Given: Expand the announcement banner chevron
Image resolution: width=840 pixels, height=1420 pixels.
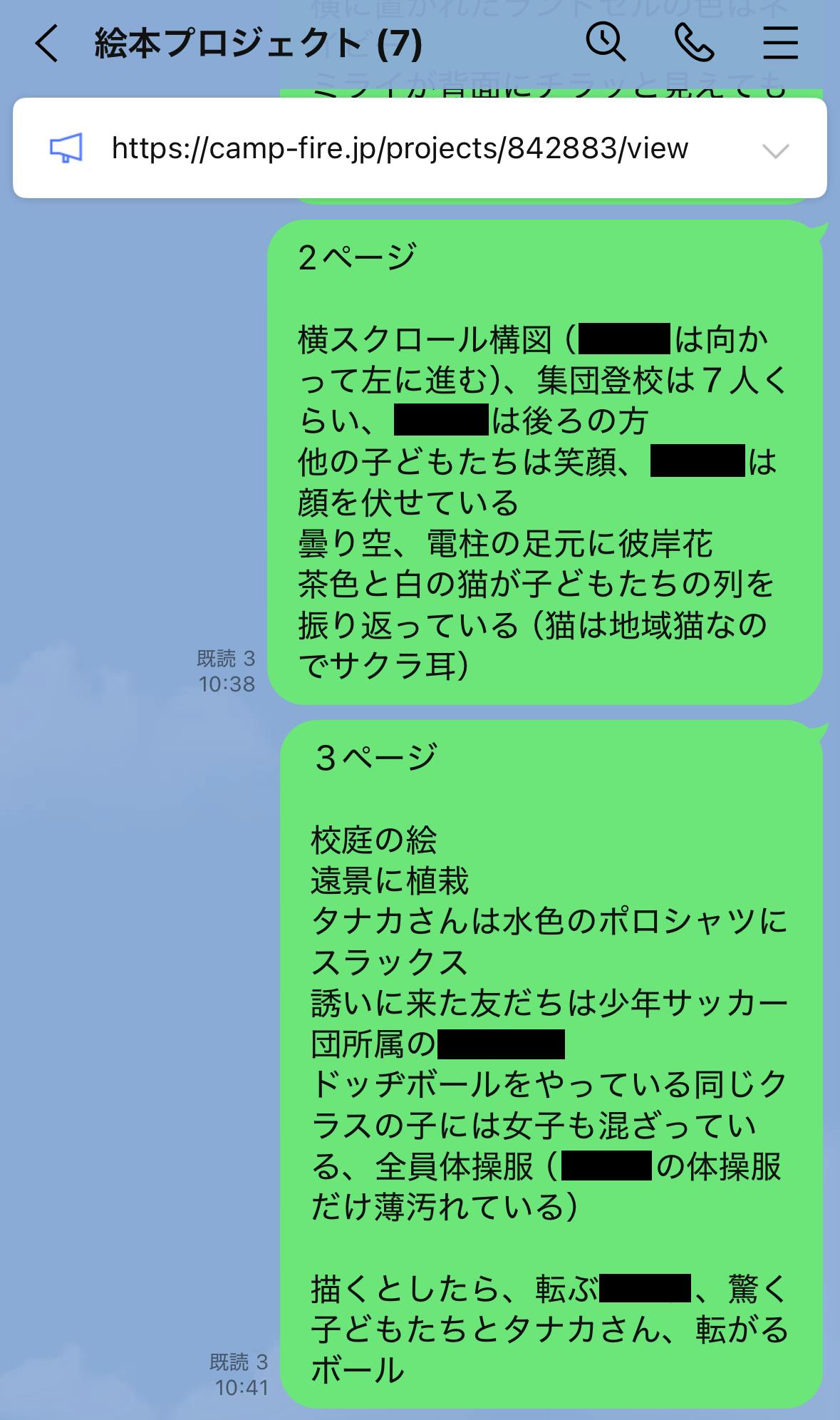Looking at the screenshot, I should pyautogui.click(x=775, y=150).
